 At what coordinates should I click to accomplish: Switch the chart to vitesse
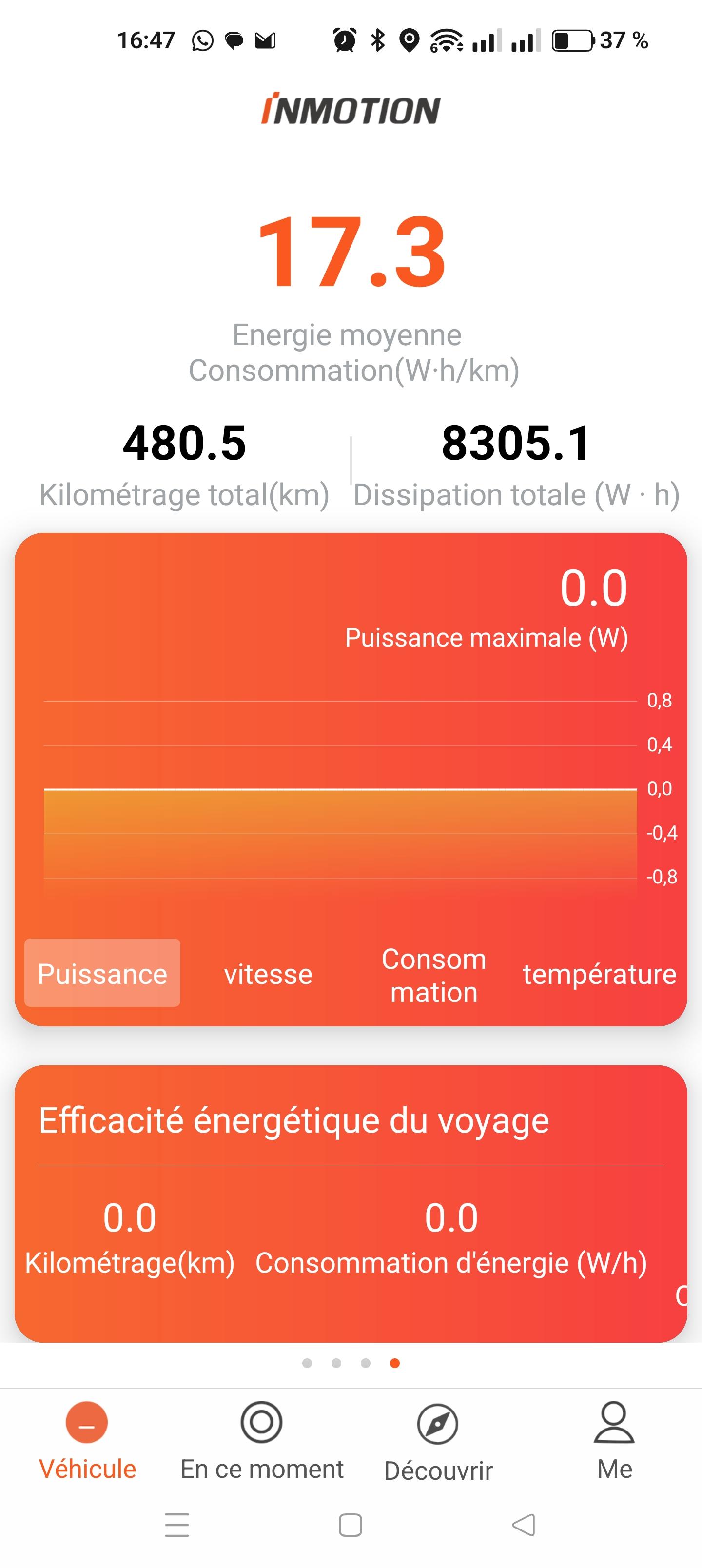269,974
